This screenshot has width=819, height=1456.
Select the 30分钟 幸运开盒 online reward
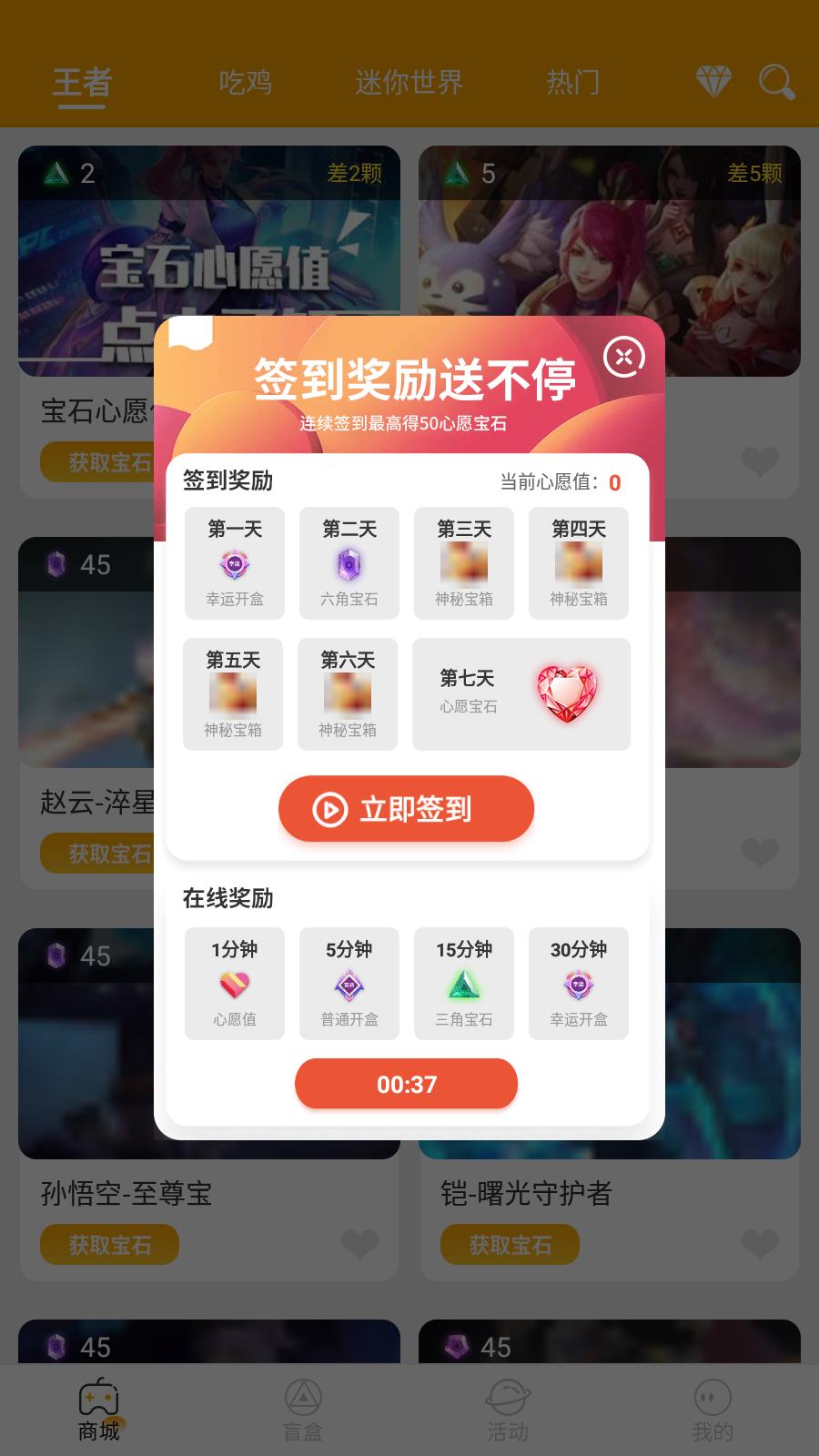(x=579, y=984)
